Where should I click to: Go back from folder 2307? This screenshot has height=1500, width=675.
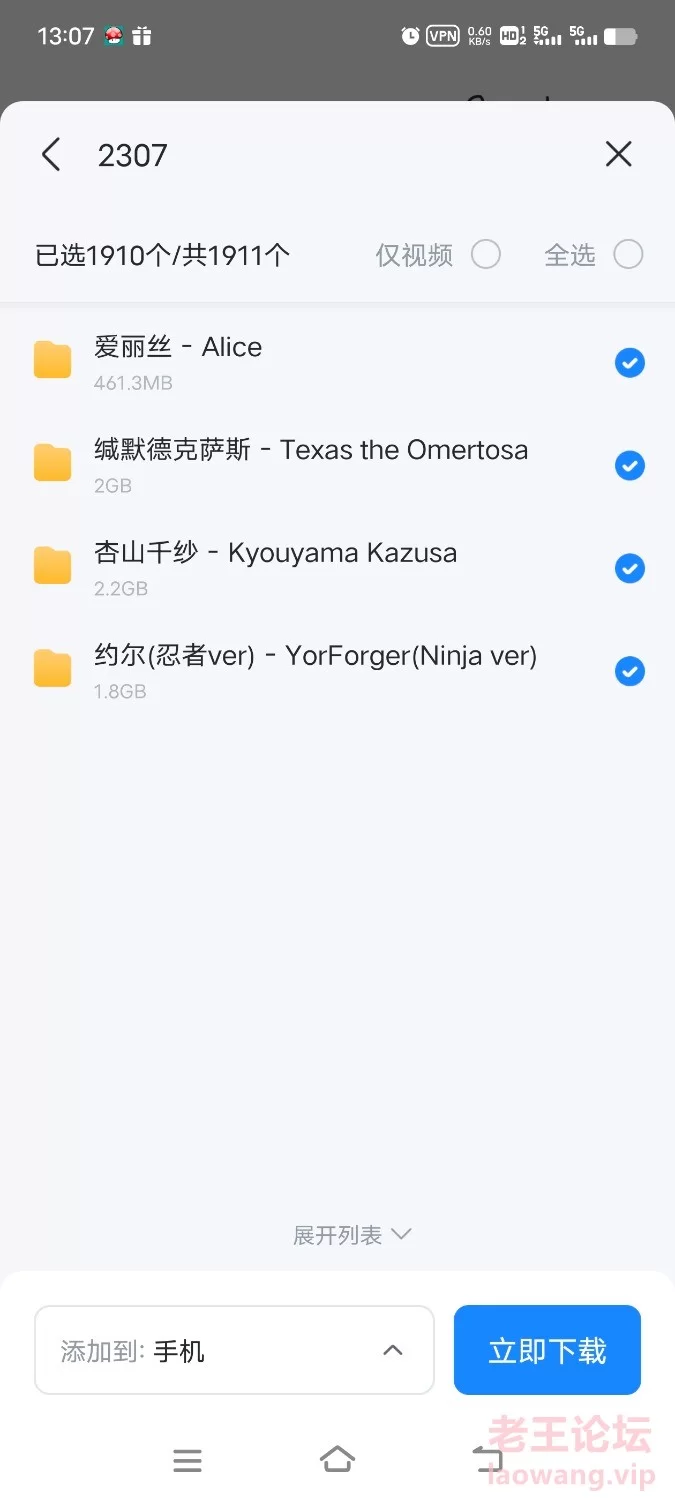[x=51, y=155]
